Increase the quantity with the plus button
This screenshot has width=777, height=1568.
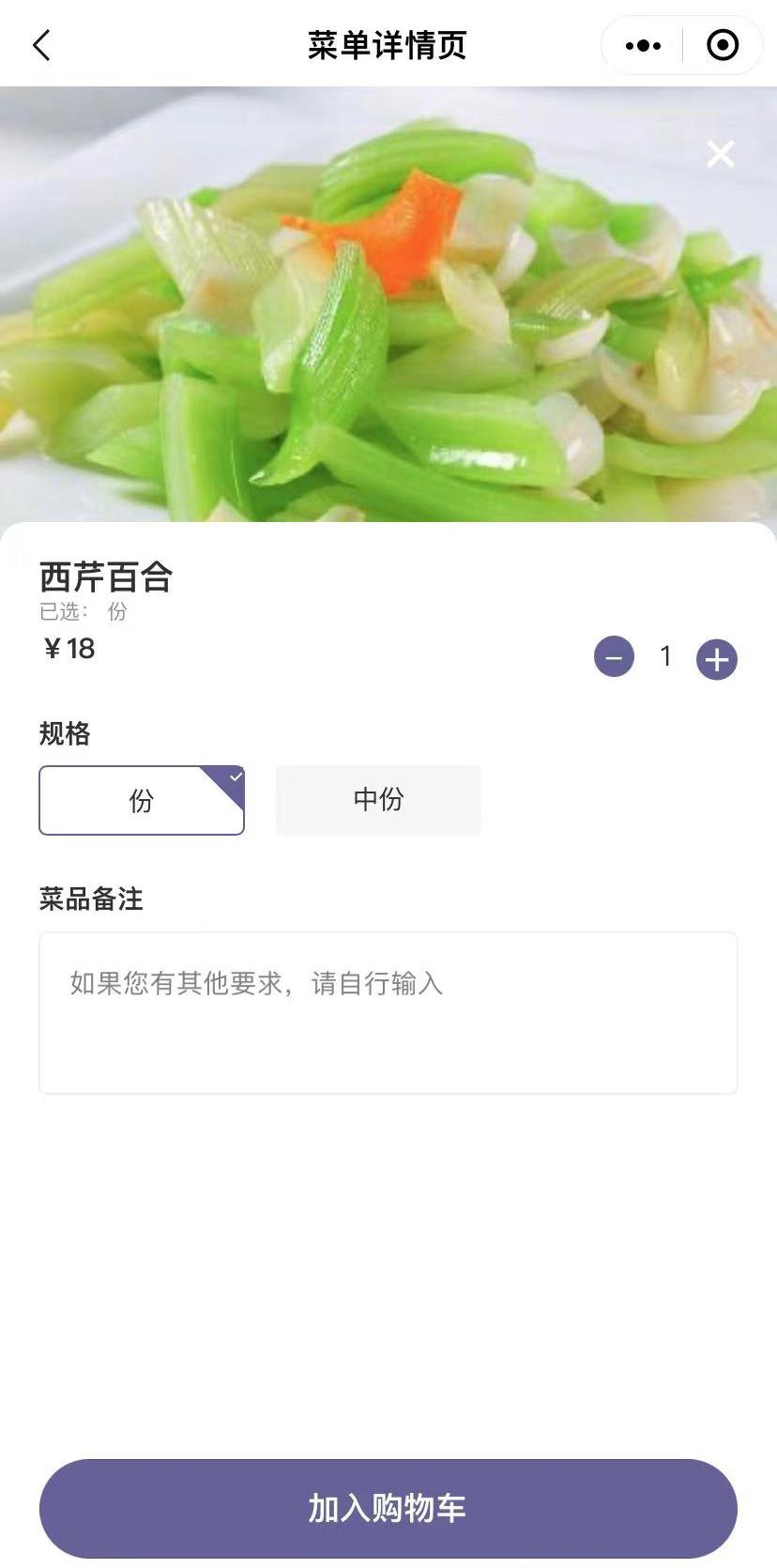[x=716, y=659]
